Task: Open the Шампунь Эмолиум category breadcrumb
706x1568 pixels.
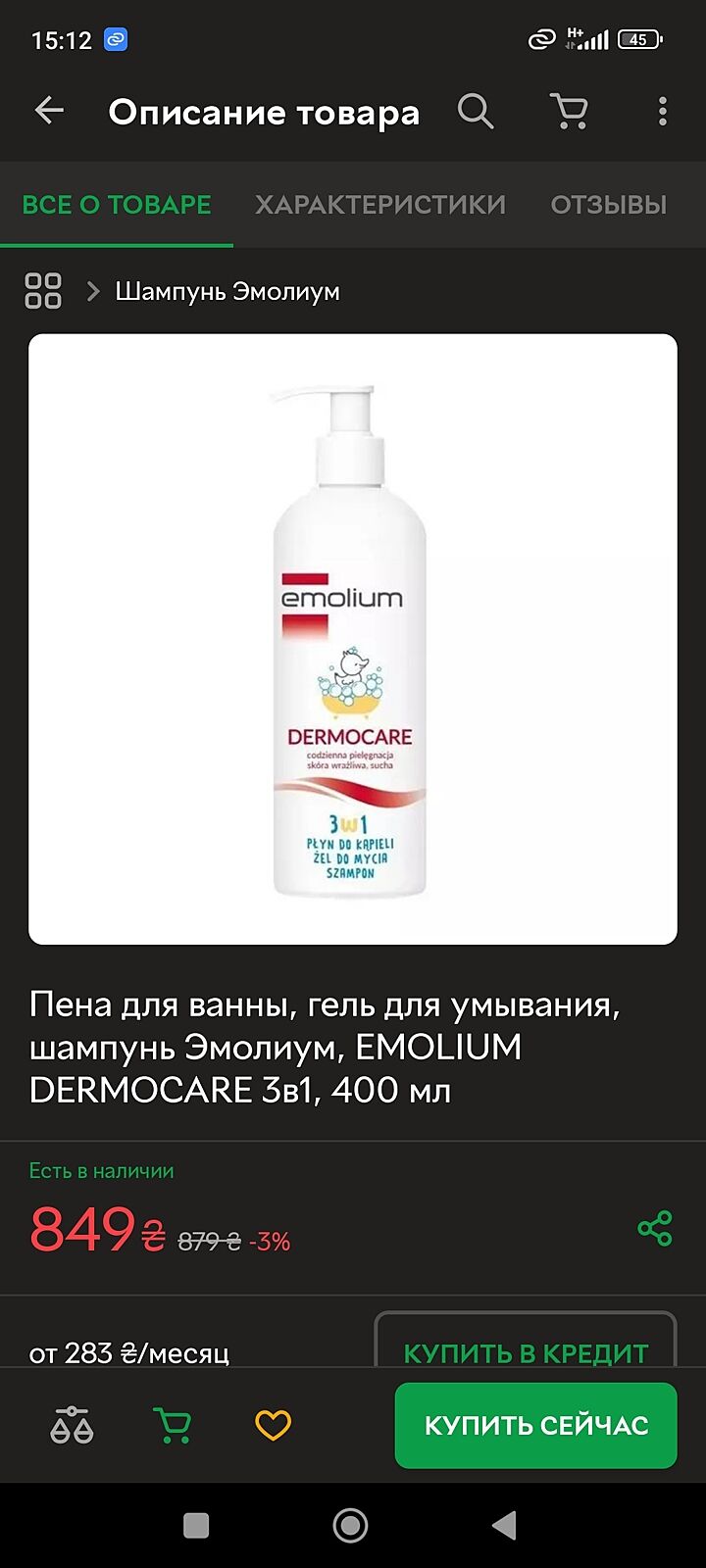Action: 227,291
